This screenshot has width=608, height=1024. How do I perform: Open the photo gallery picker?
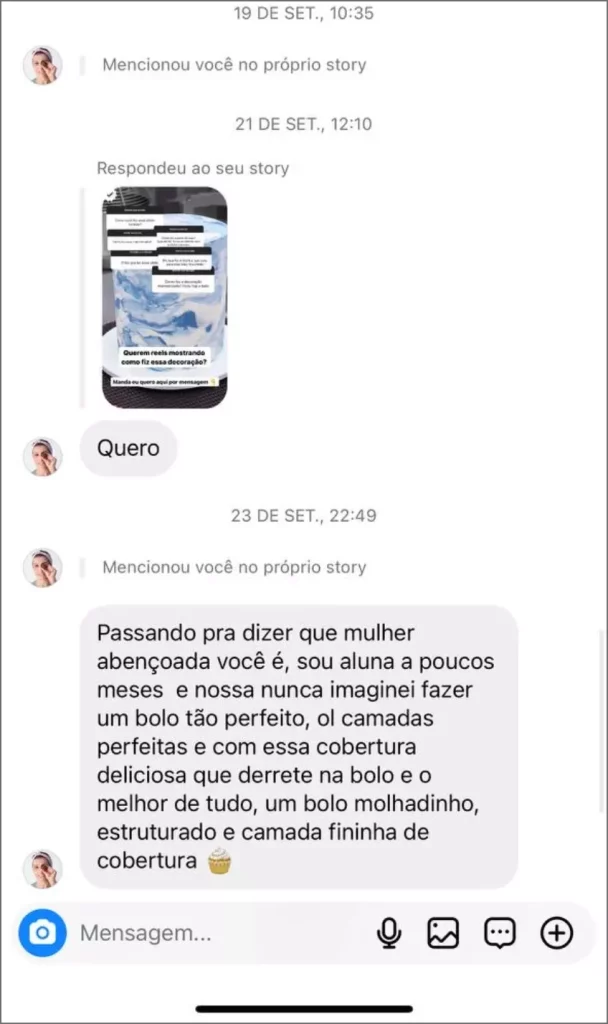coord(443,933)
